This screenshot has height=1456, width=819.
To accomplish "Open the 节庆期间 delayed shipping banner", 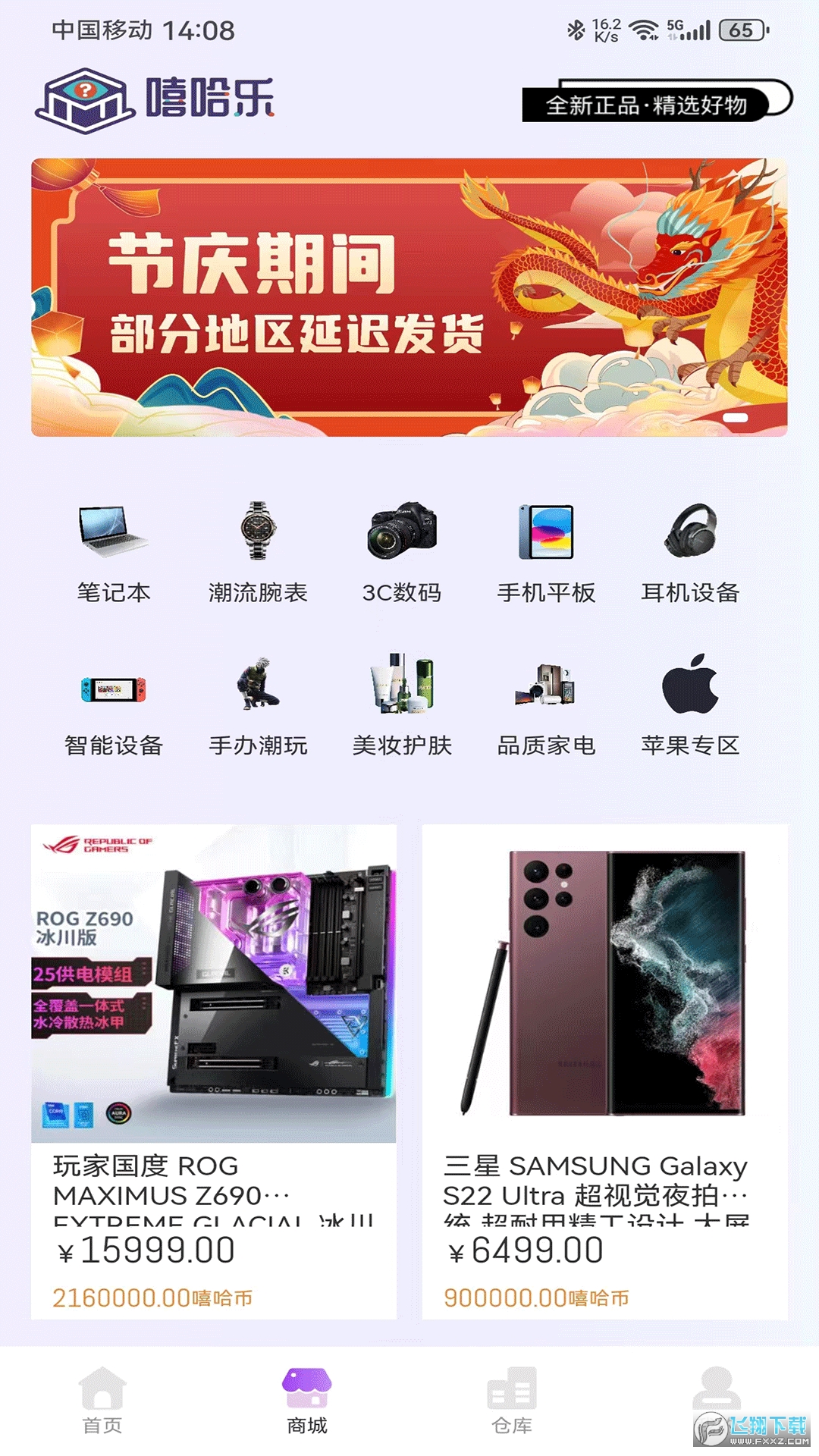I will (x=409, y=297).
